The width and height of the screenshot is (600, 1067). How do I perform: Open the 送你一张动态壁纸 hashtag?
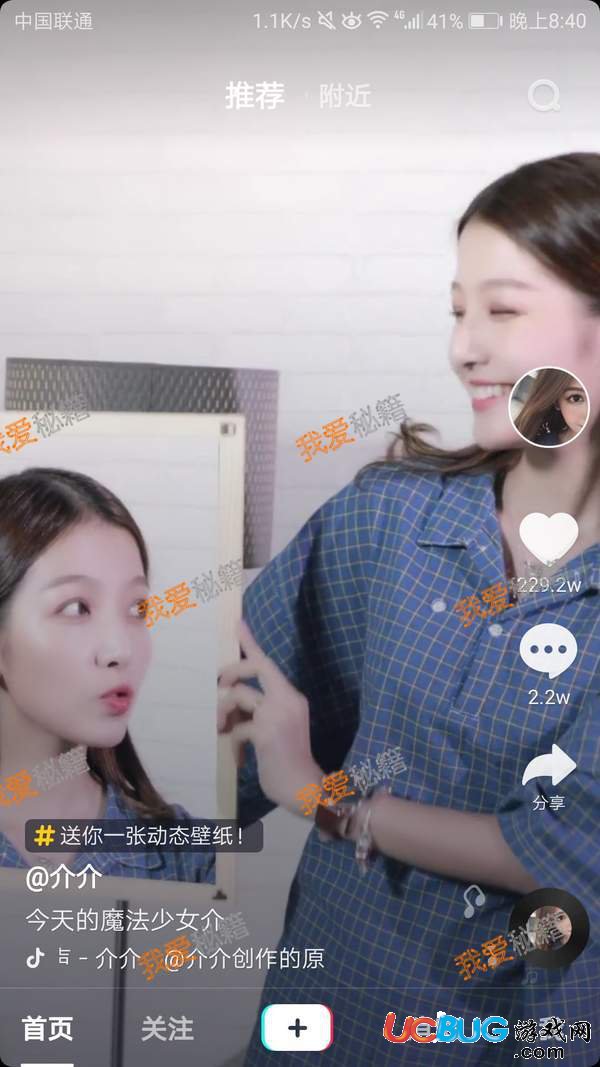[x=144, y=836]
